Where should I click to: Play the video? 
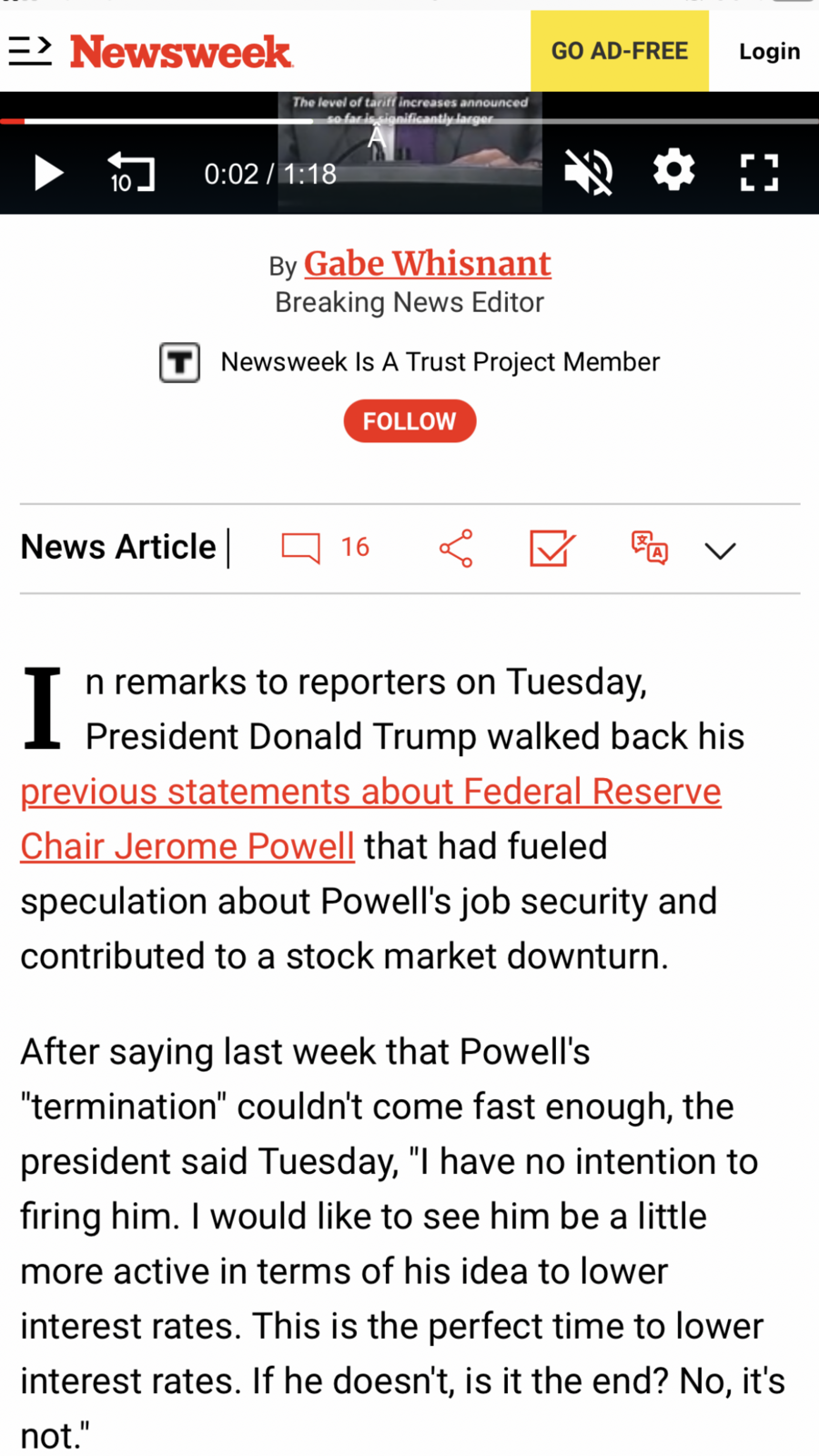pyautogui.click(x=47, y=173)
